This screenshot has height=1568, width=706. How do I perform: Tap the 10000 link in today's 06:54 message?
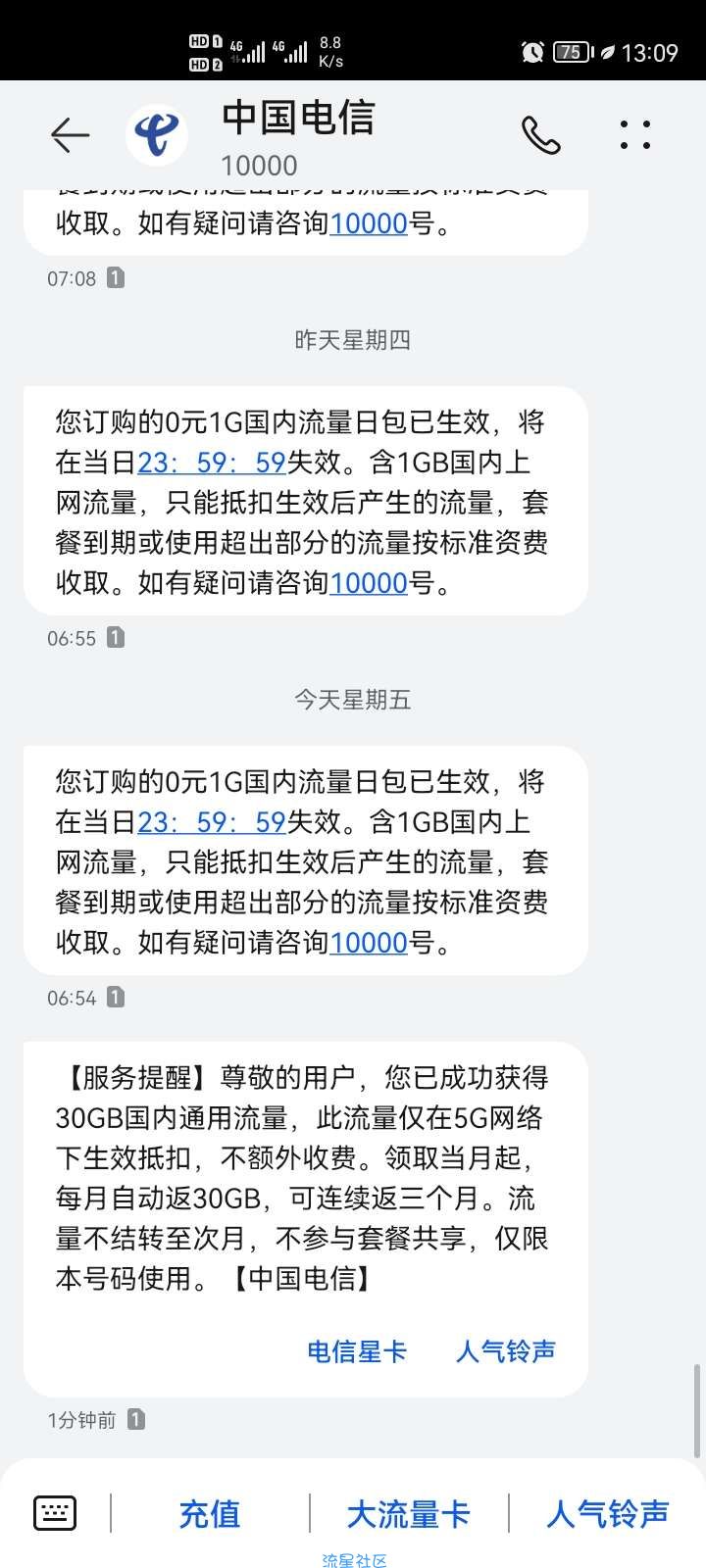[368, 943]
